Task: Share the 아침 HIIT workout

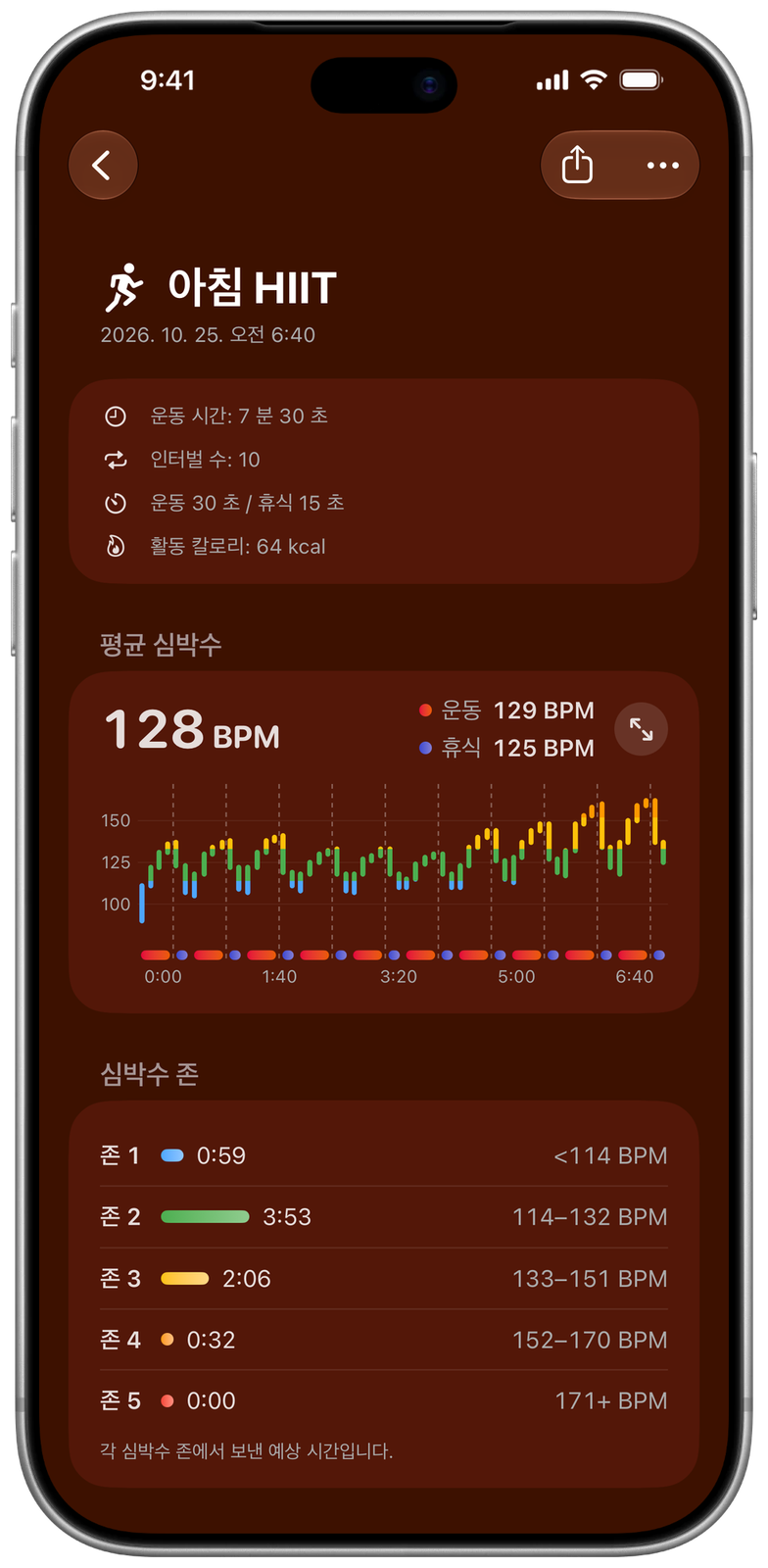Action: (578, 165)
